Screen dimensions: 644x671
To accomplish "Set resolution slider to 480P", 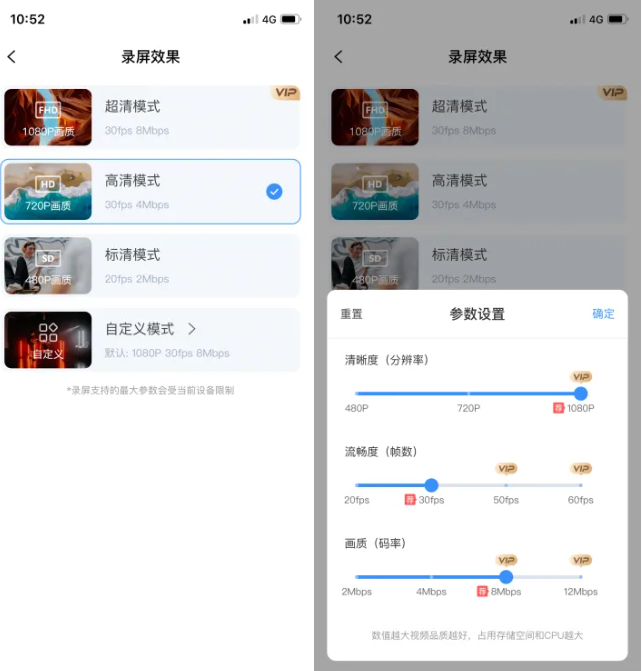I will 357,393.
